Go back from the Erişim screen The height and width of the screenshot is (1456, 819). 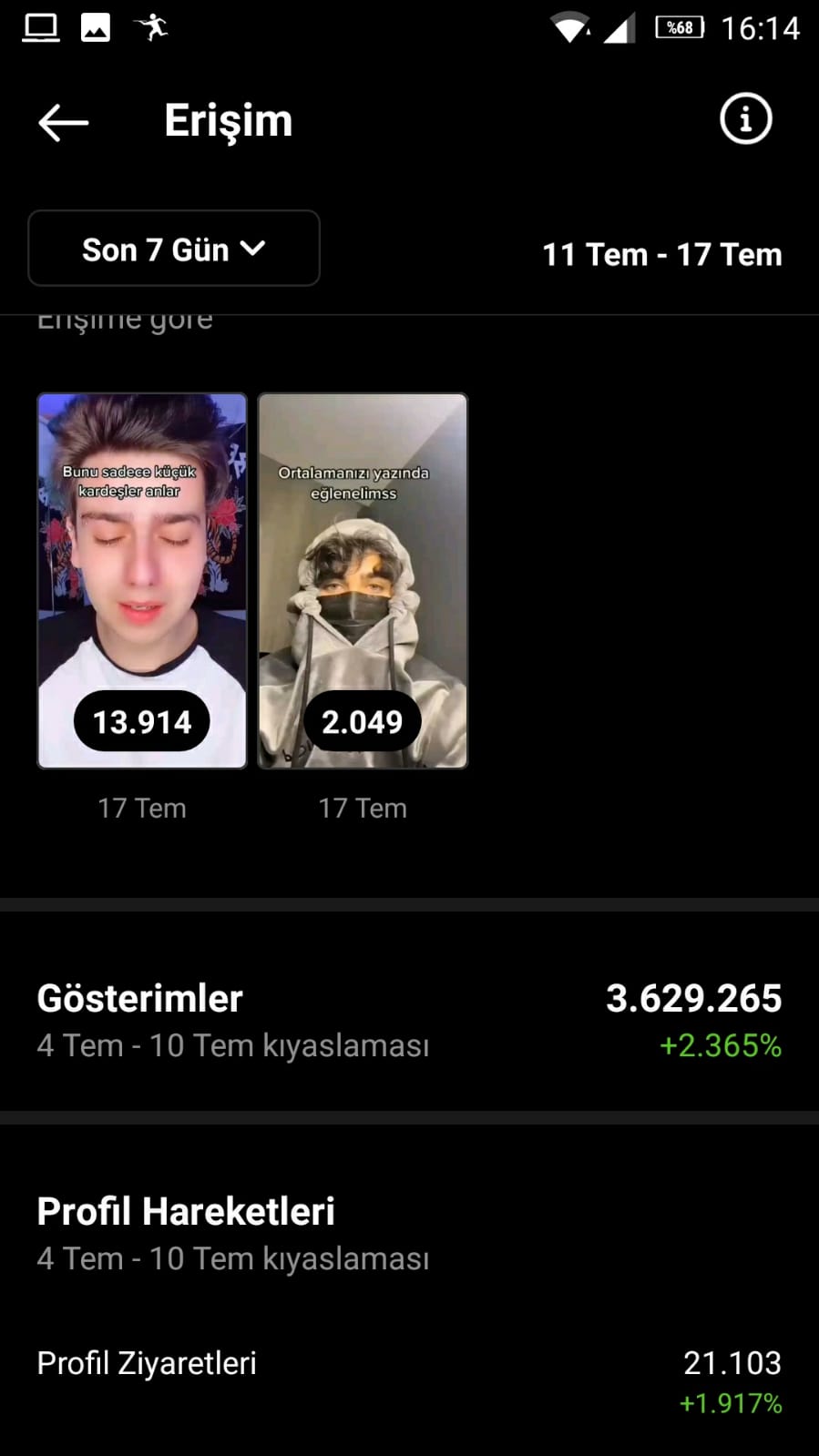[63, 122]
